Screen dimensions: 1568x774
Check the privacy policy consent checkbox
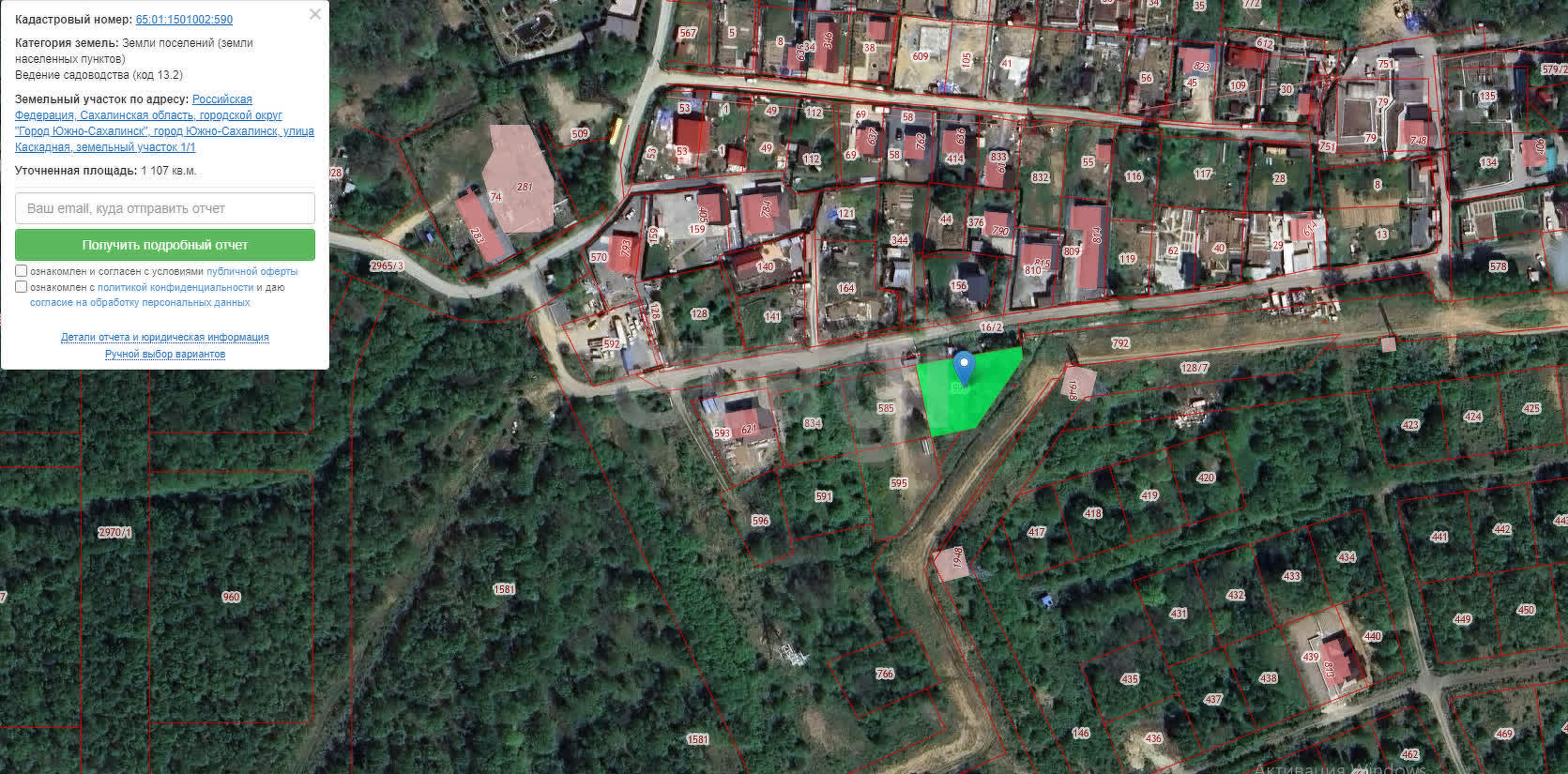point(22,287)
